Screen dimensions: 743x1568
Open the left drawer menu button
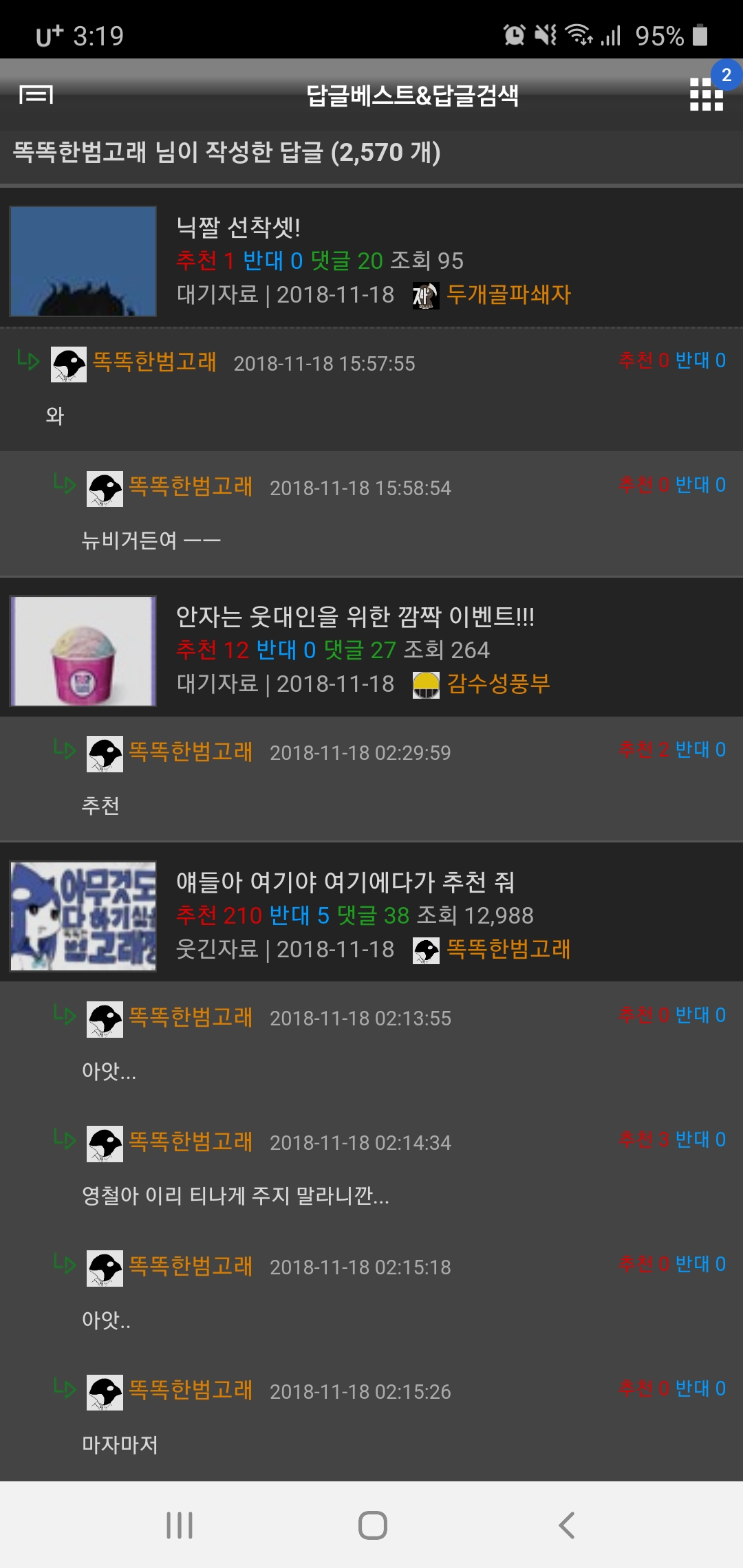coord(36,95)
